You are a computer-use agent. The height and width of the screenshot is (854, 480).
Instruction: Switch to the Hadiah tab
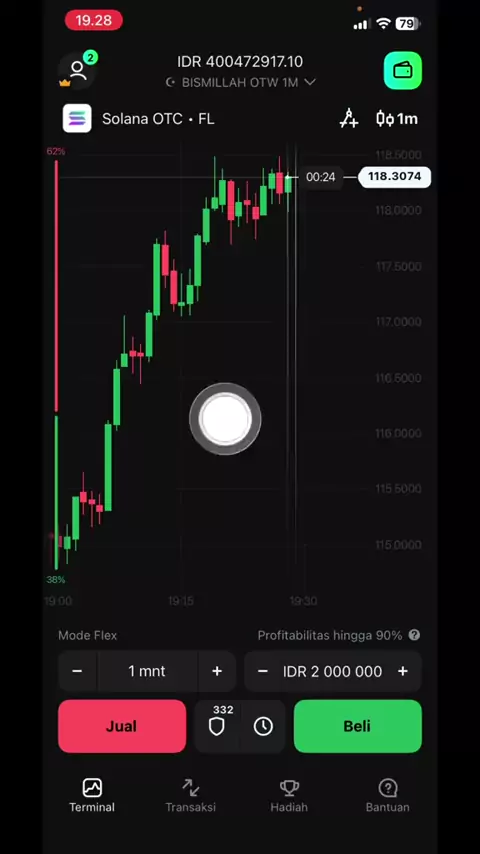click(289, 796)
